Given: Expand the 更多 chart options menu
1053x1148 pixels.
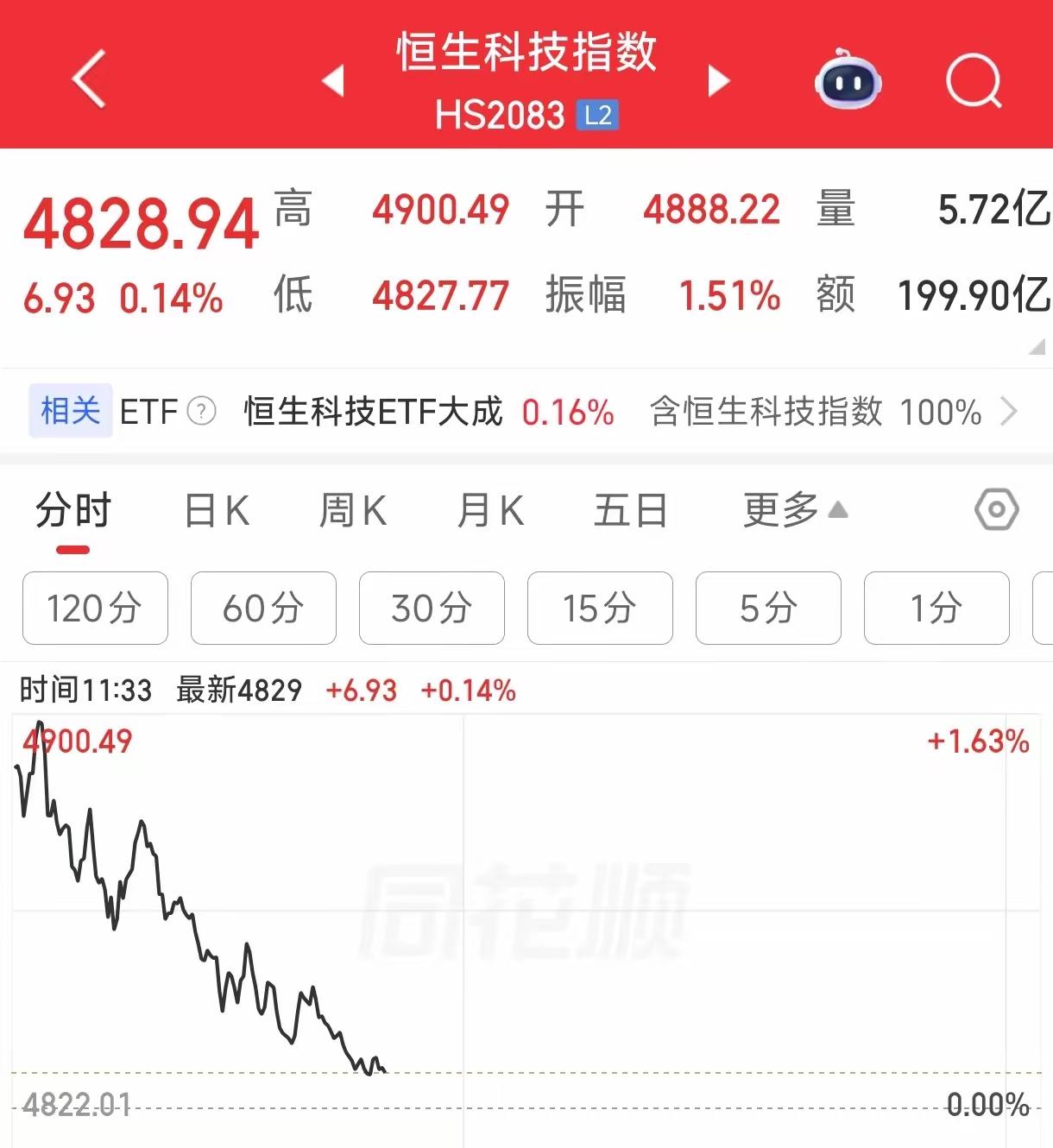Looking at the screenshot, I should tap(792, 510).
